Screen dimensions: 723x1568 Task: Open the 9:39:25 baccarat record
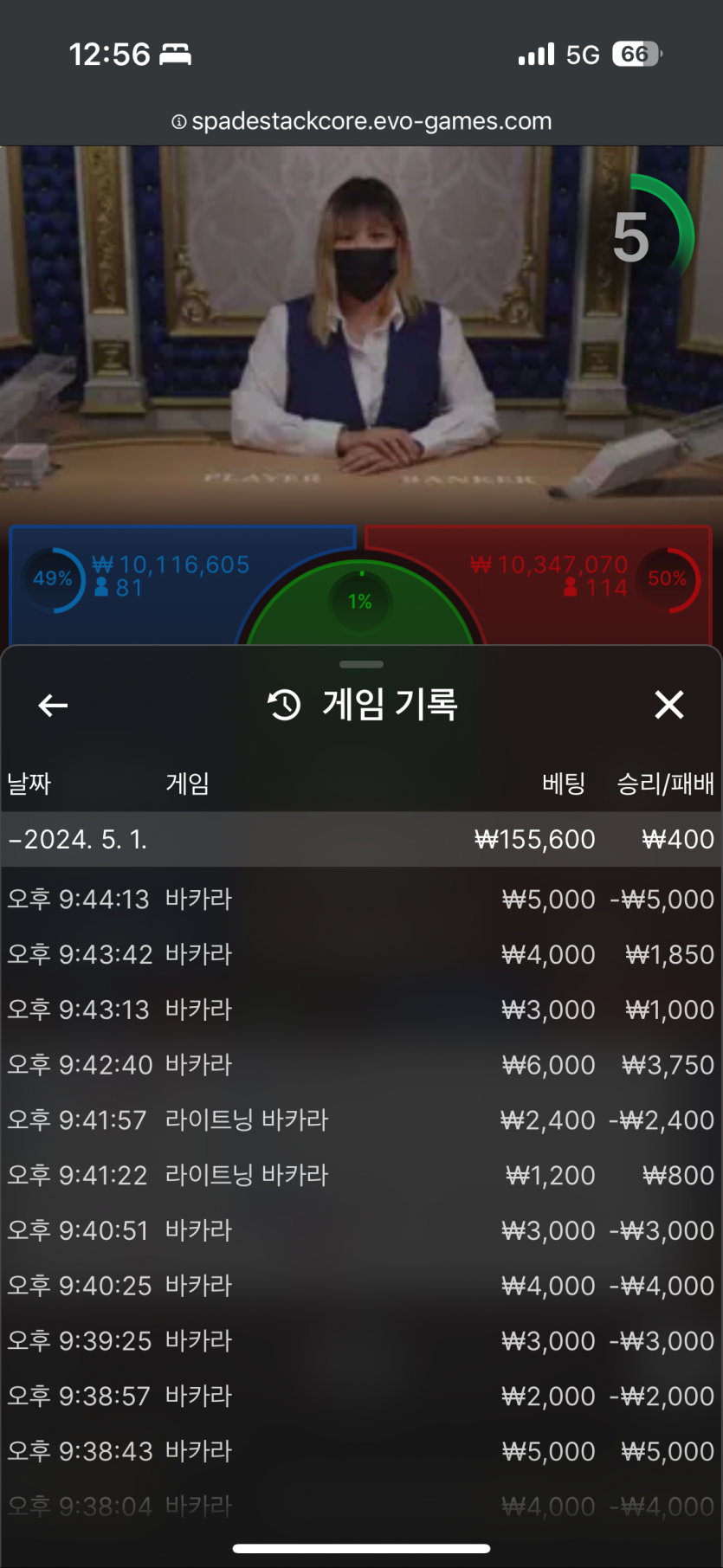pos(360,1340)
